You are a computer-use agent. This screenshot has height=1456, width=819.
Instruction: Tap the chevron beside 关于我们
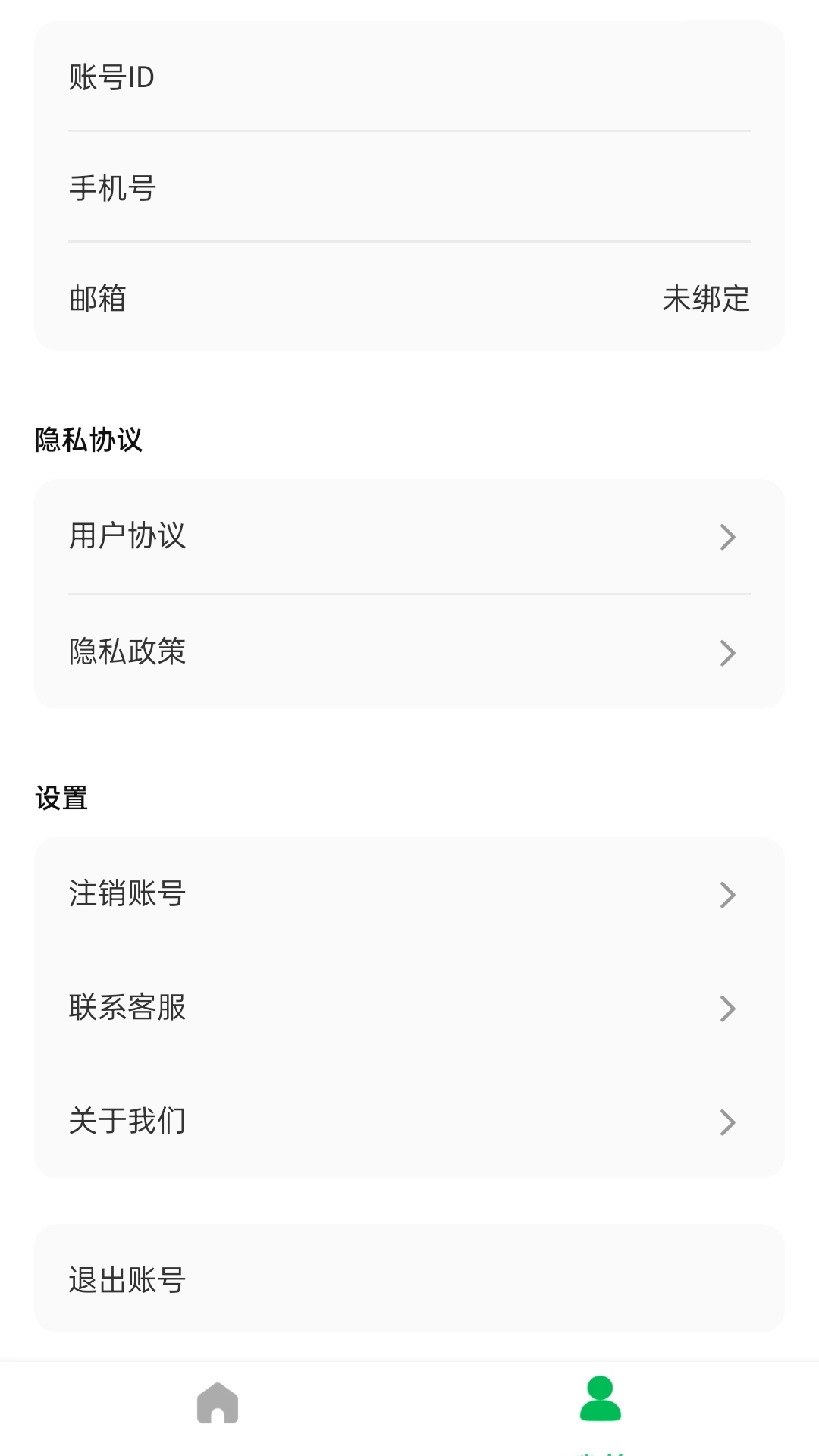[x=727, y=1122]
